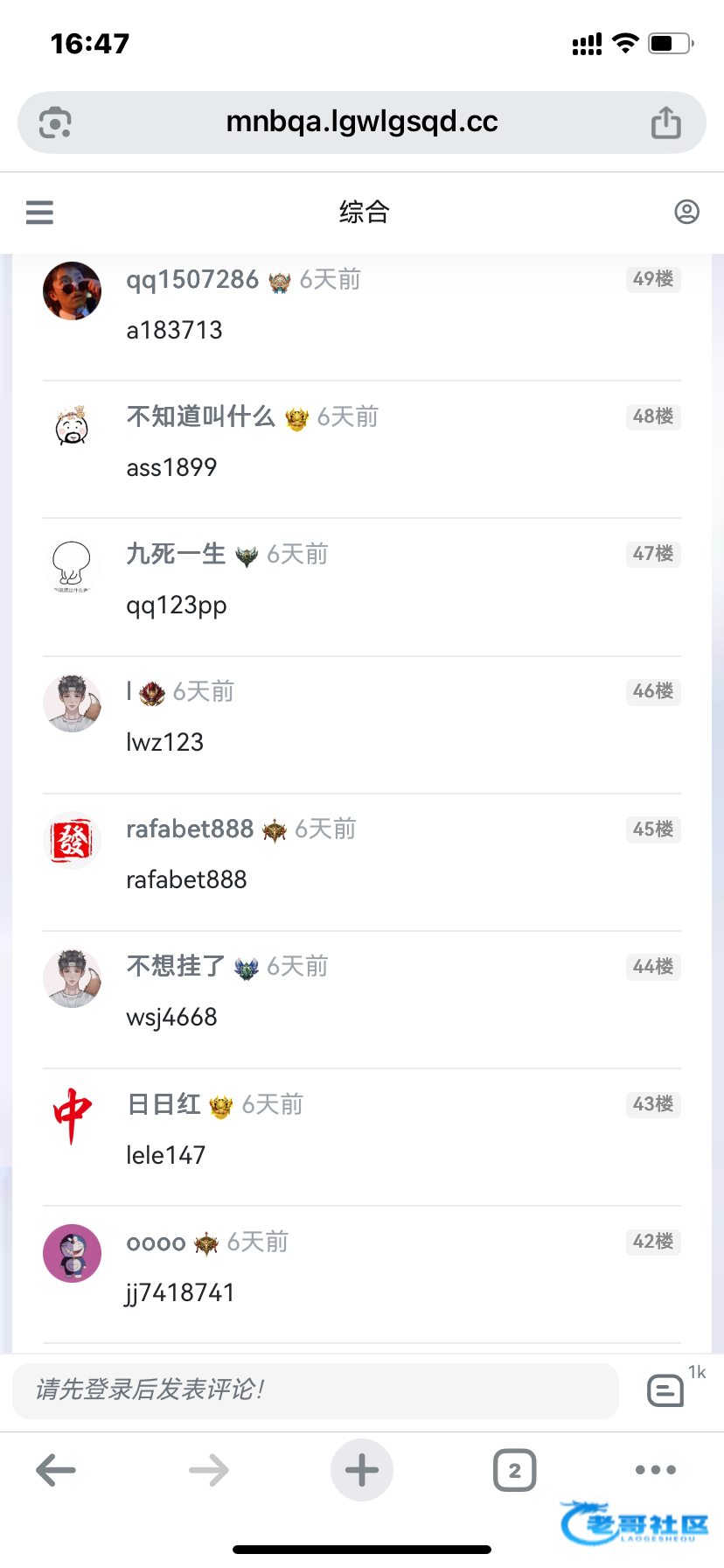Open the hamburger menu
This screenshot has height=1568, width=724.
pos(39,212)
